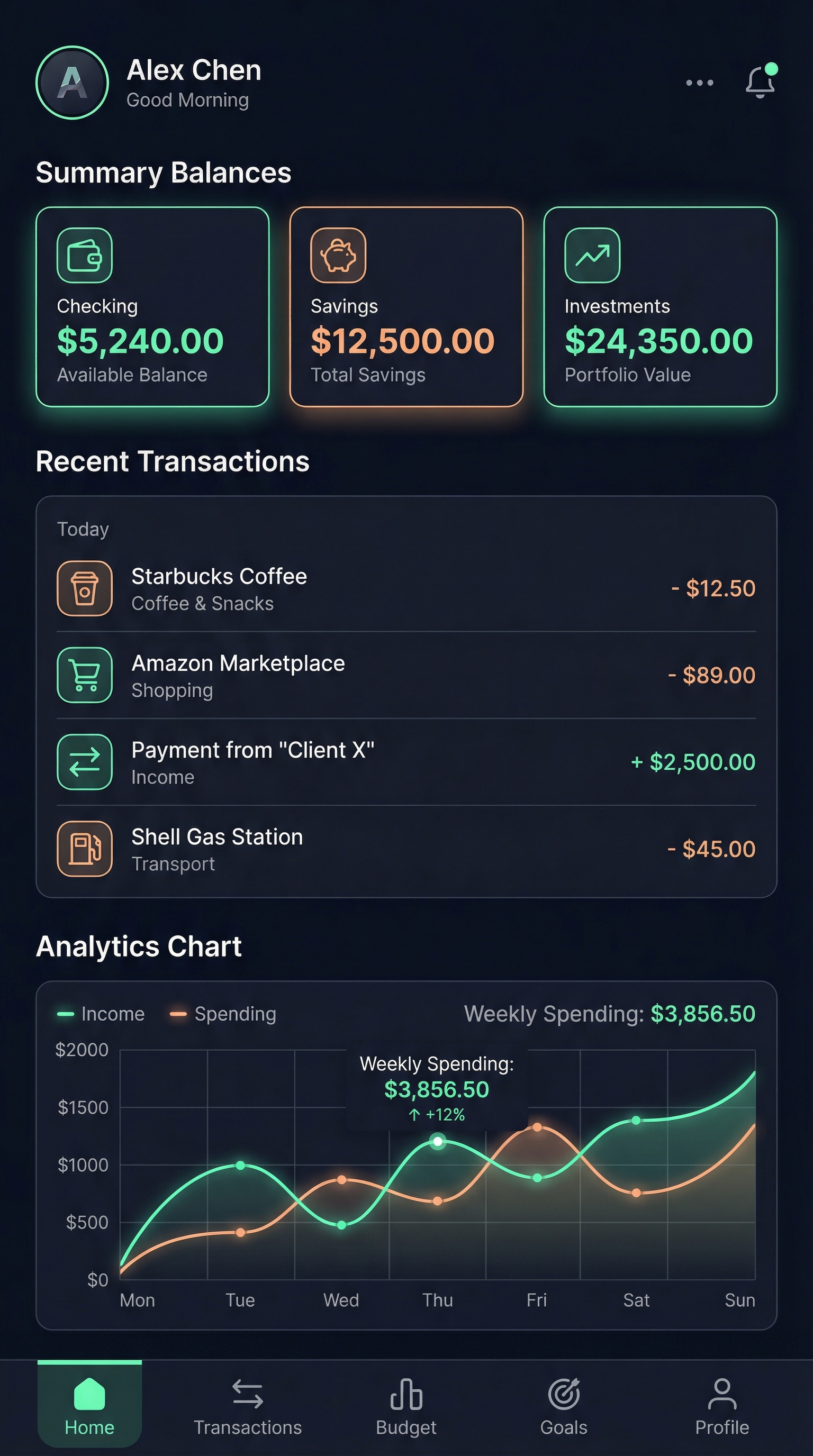Open the Goals tab
This screenshot has height=1456, width=813.
tap(564, 1405)
